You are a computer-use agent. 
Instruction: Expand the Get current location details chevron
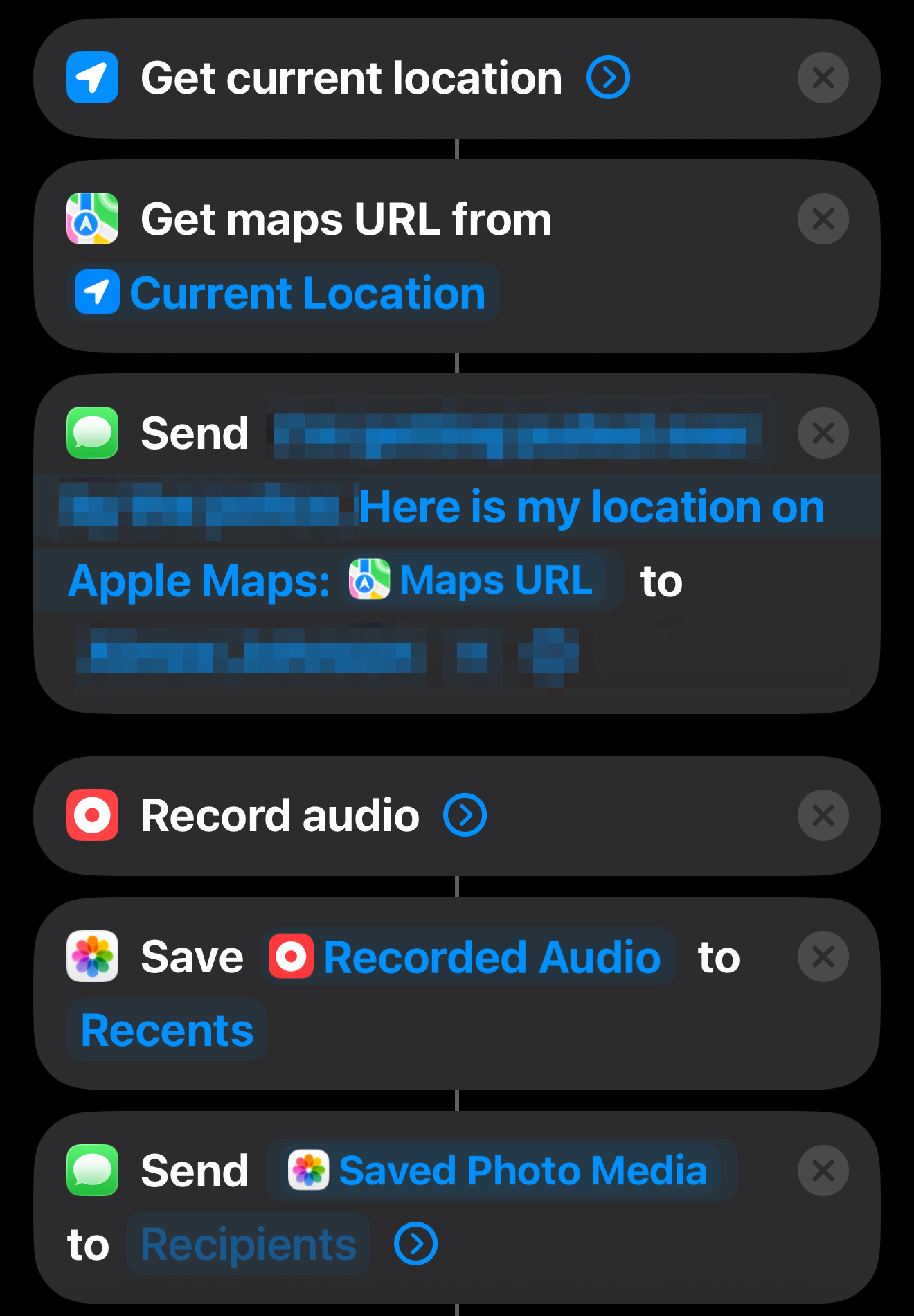607,78
